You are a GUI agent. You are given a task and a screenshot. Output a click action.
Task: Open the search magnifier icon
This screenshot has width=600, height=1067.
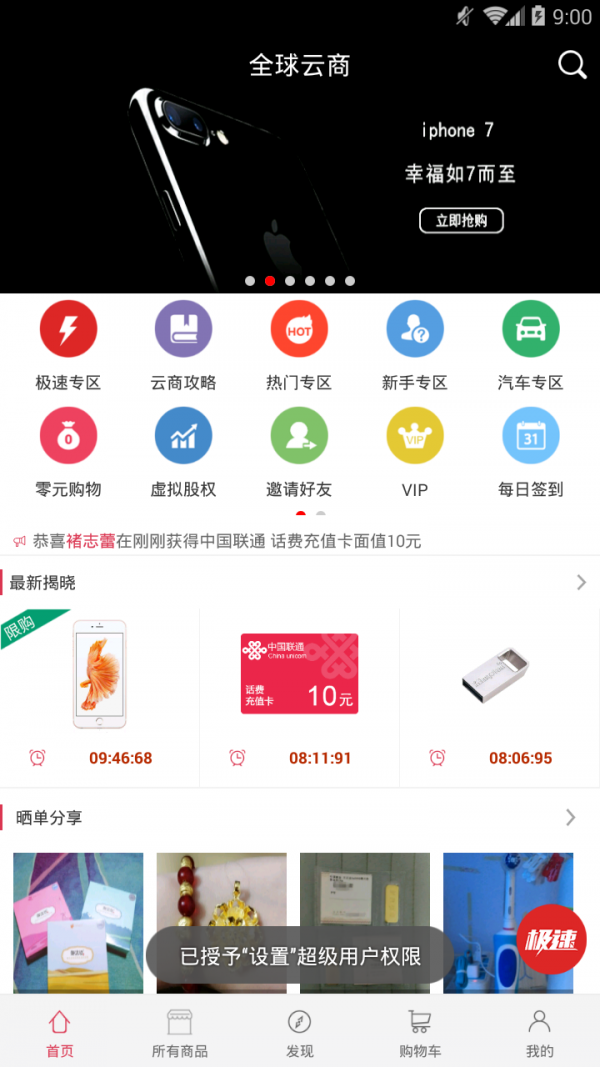[x=572, y=66]
